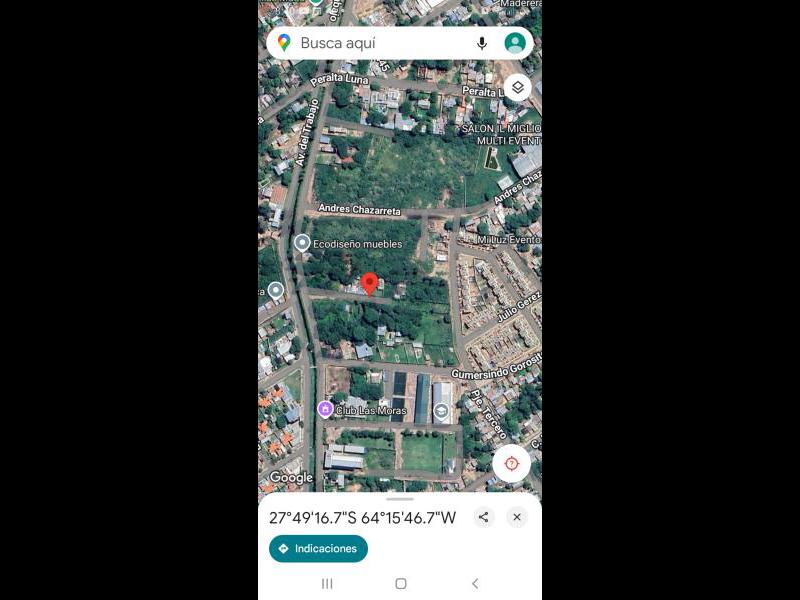Start voice search with the microphone
This screenshot has height=600, width=800.
482,43
